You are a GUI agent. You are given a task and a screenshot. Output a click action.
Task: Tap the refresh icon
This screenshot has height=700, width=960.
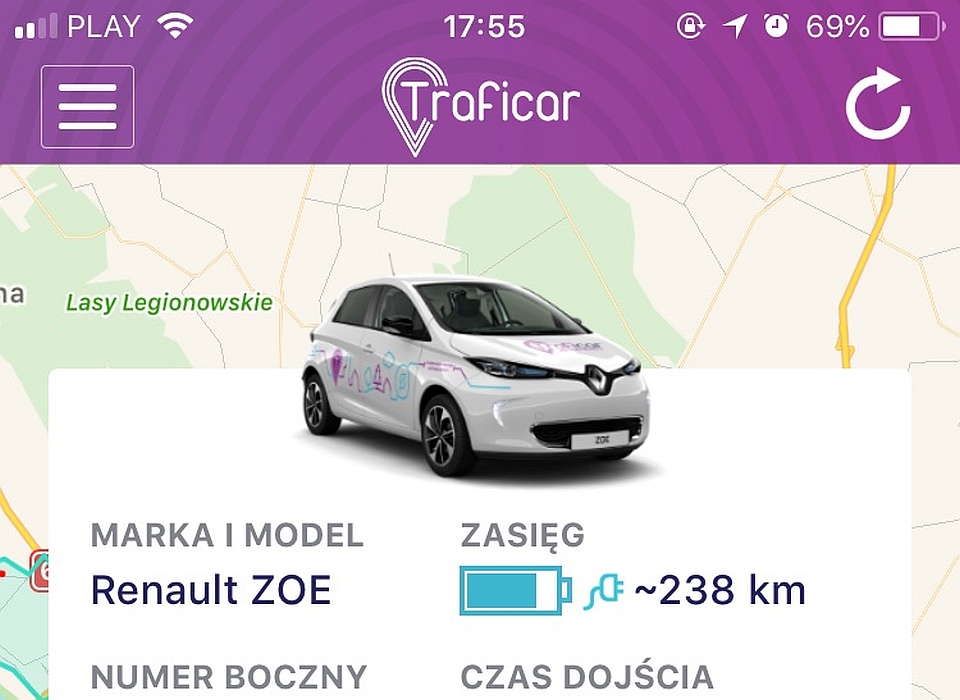878,105
